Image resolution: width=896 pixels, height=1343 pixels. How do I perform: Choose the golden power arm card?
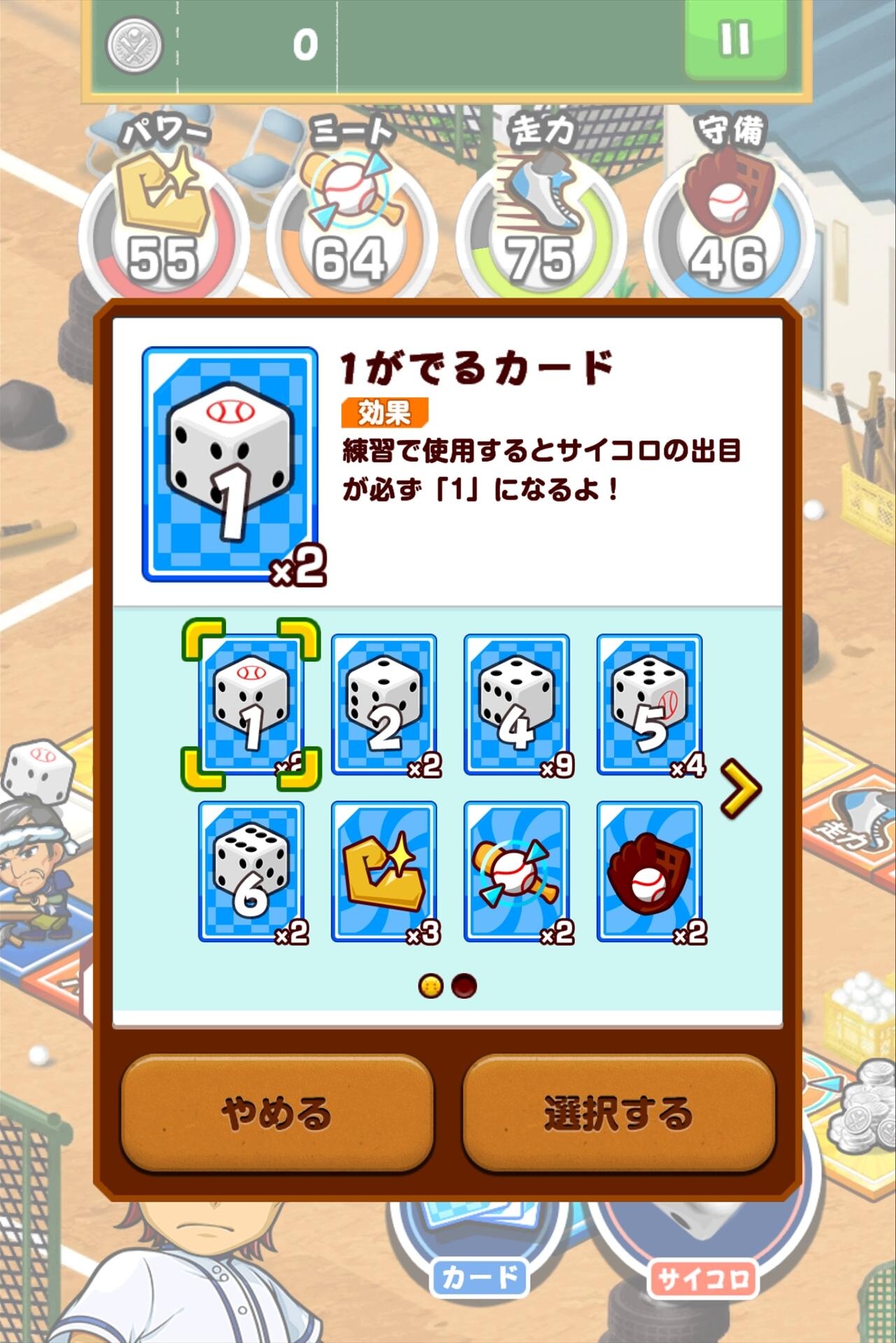384,872
